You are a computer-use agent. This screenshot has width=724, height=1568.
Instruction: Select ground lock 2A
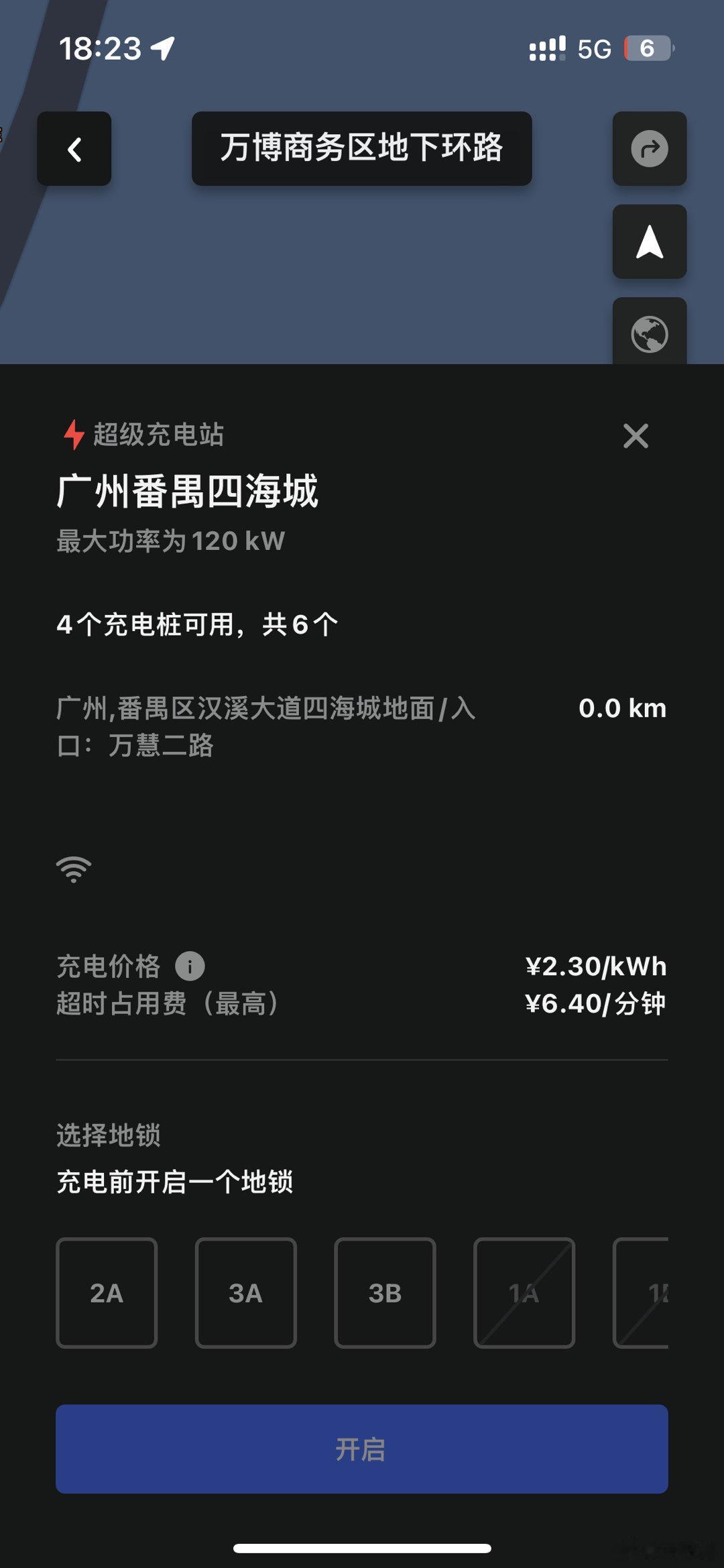click(107, 1292)
